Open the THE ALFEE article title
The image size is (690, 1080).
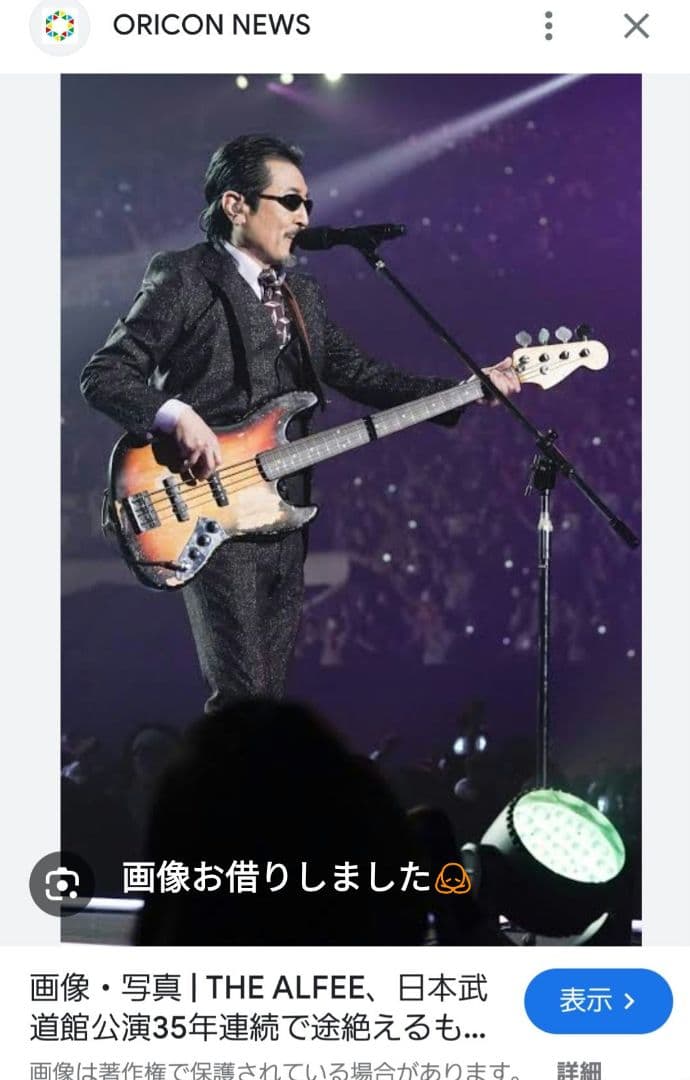[x=260, y=1008]
